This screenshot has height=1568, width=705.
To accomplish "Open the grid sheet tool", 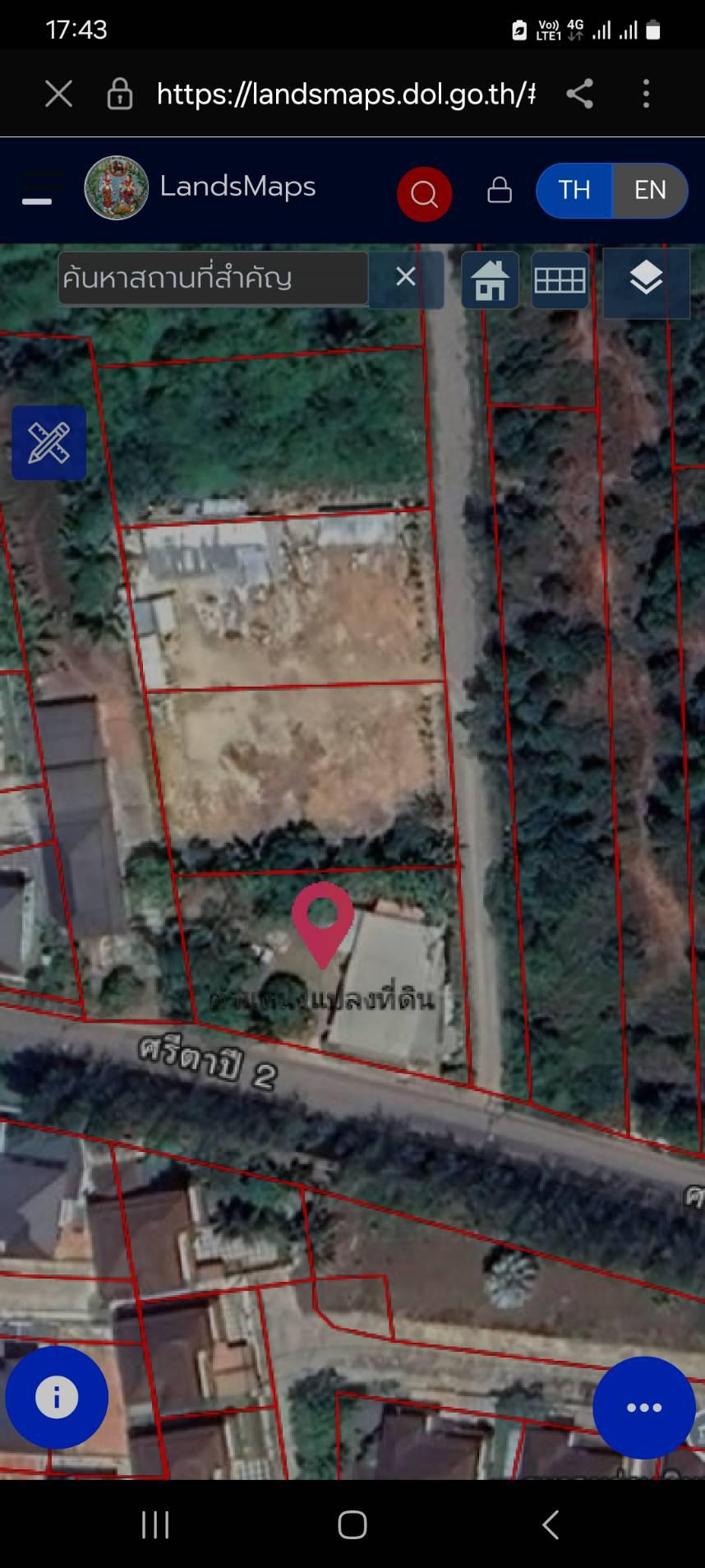I will point(560,280).
